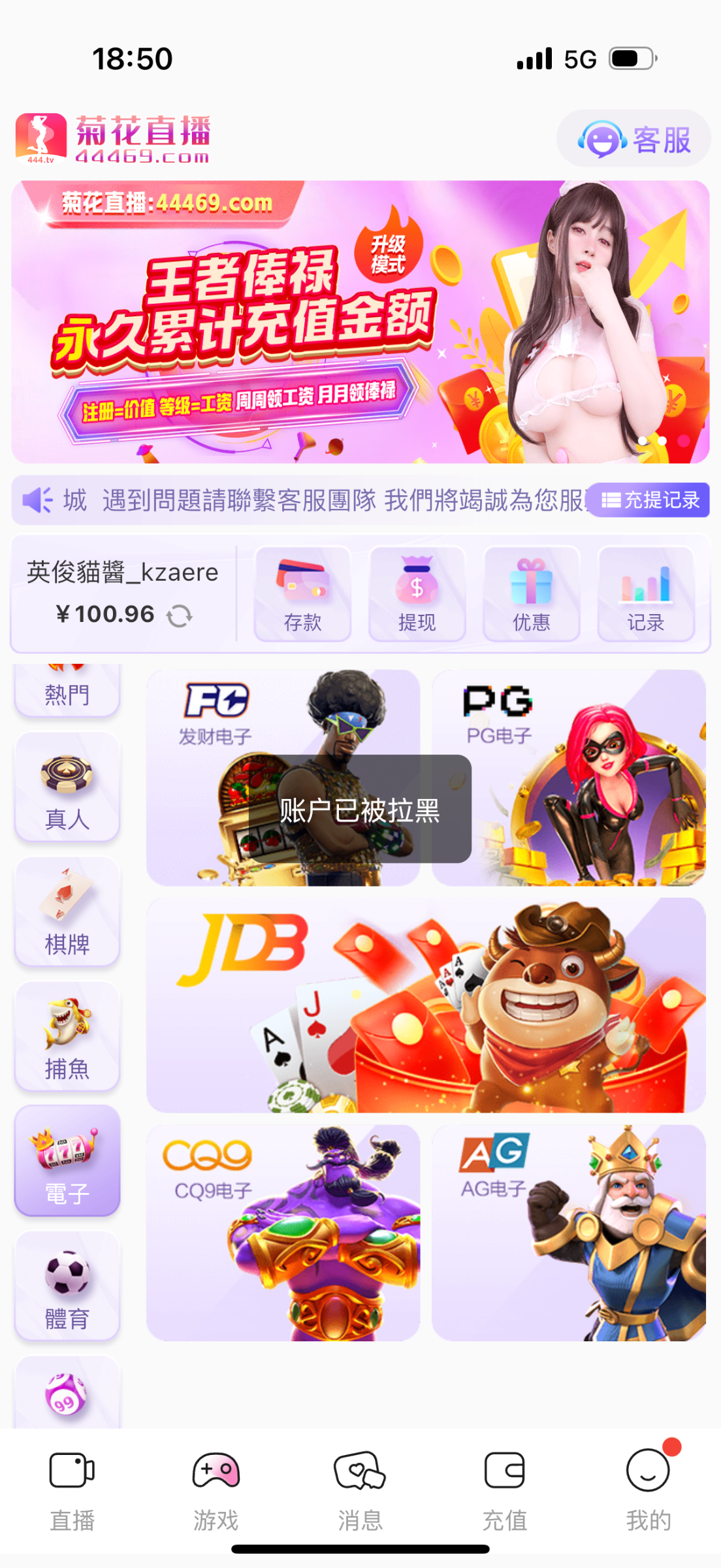Screen dimensions: 721x1568
Task: Open the 存款 deposit option
Action: tap(302, 594)
